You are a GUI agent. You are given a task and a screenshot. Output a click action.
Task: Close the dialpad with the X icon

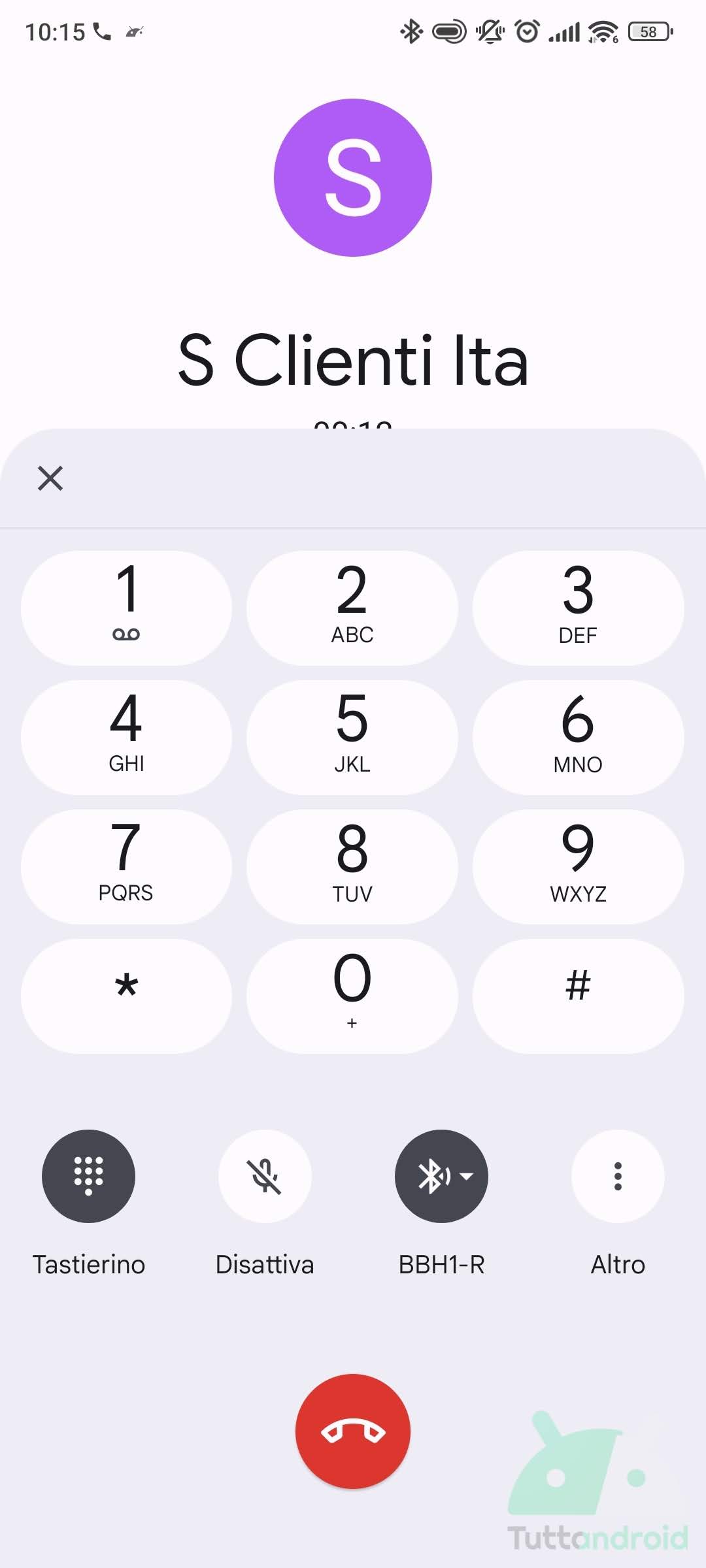click(x=50, y=478)
